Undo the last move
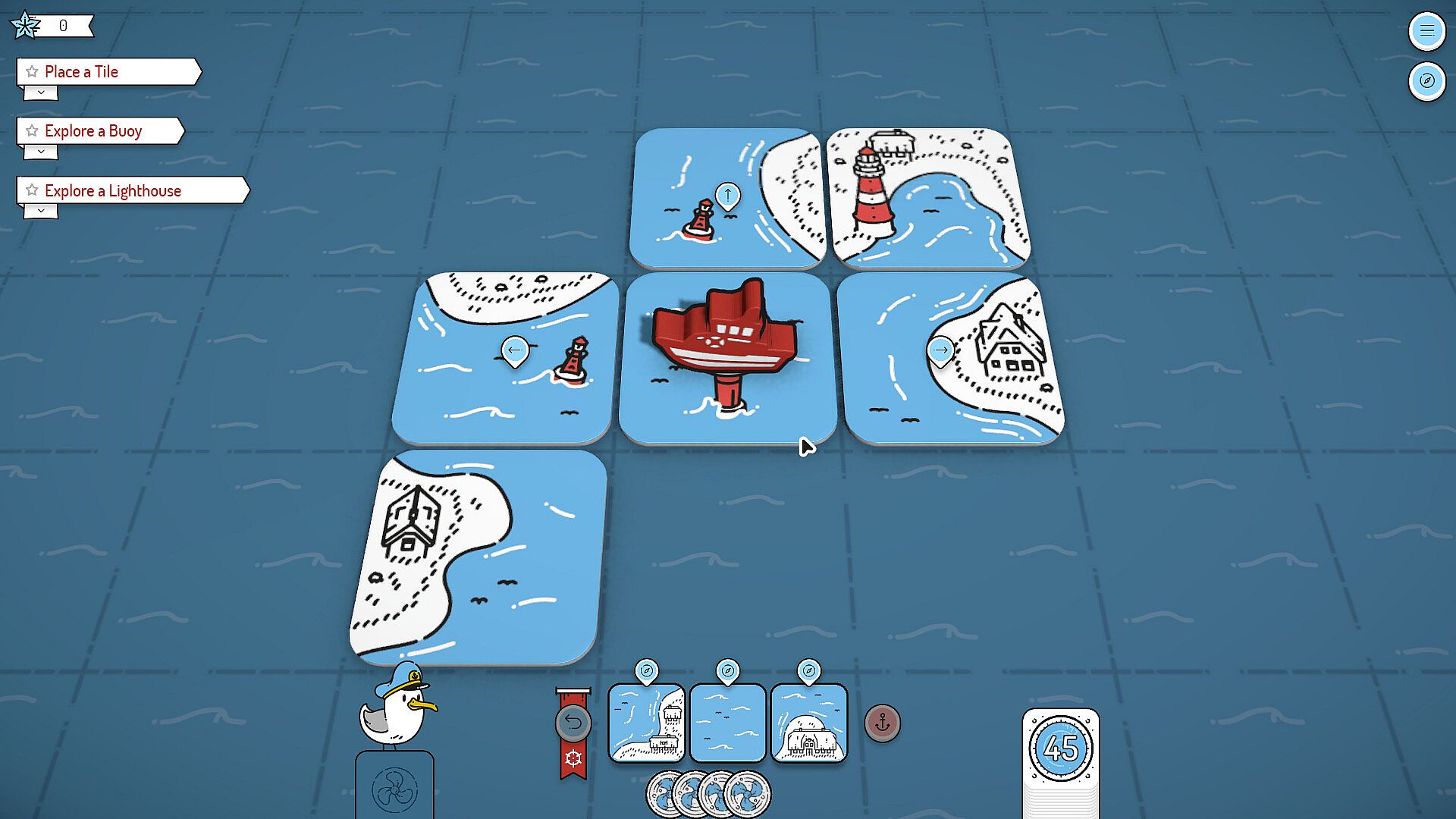 pyautogui.click(x=573, y=723)
